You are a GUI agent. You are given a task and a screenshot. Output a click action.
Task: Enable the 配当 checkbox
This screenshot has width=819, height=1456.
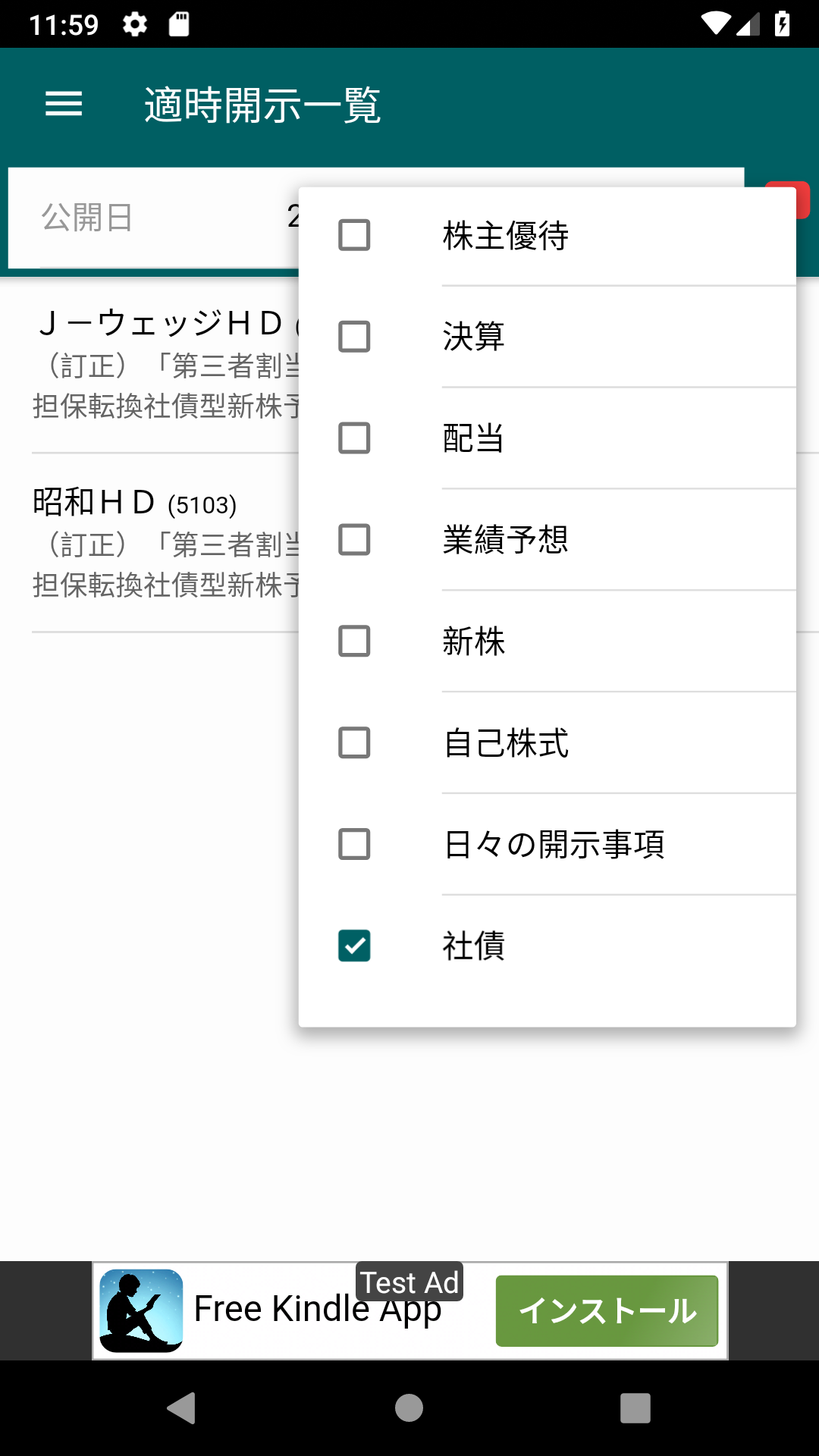[x=354, y=438]
